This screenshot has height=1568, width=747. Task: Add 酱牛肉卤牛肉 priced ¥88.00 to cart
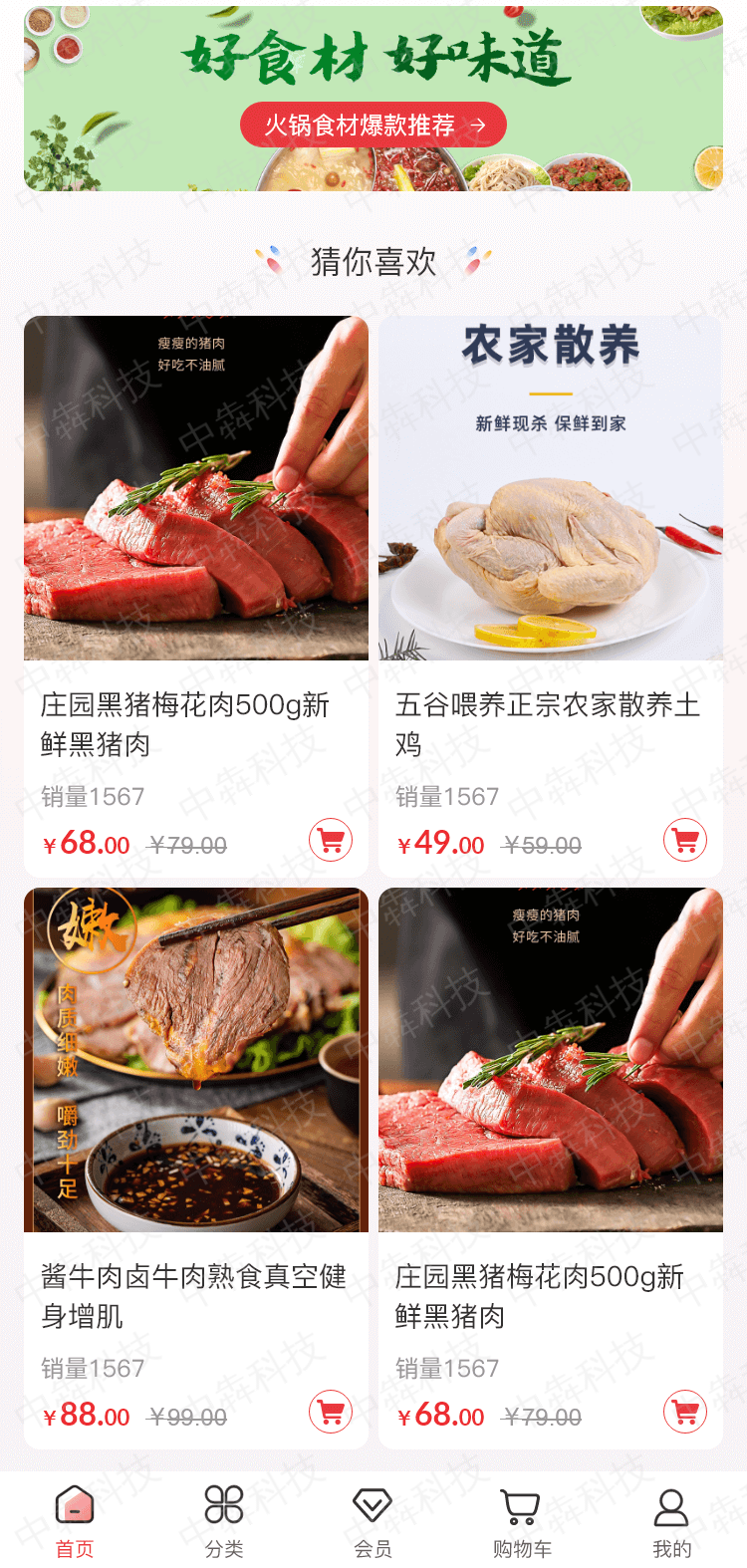click(331, 1412)
